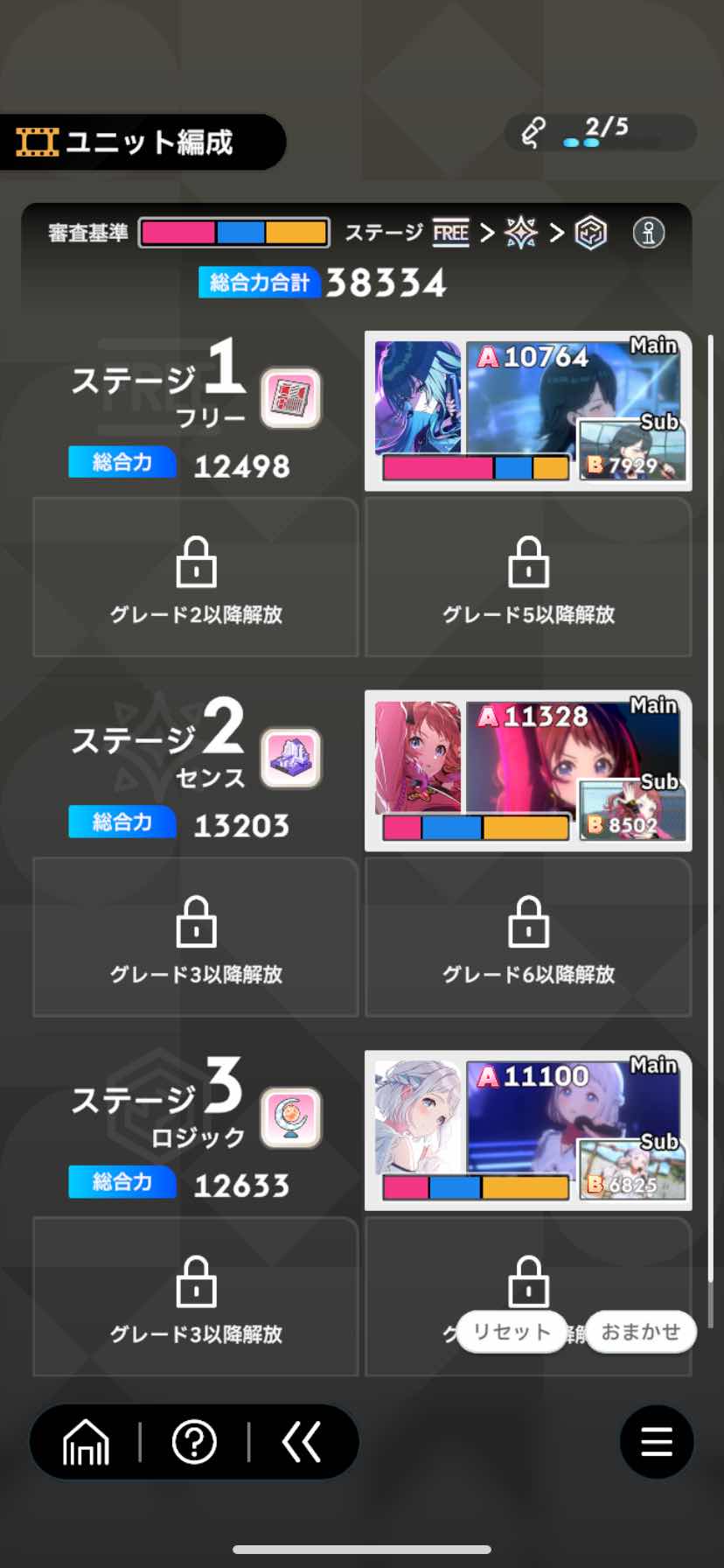This screenshot has width=724, height=1568.
Task: Open the help question mark icon
Action: click(x=194, y=1441)
